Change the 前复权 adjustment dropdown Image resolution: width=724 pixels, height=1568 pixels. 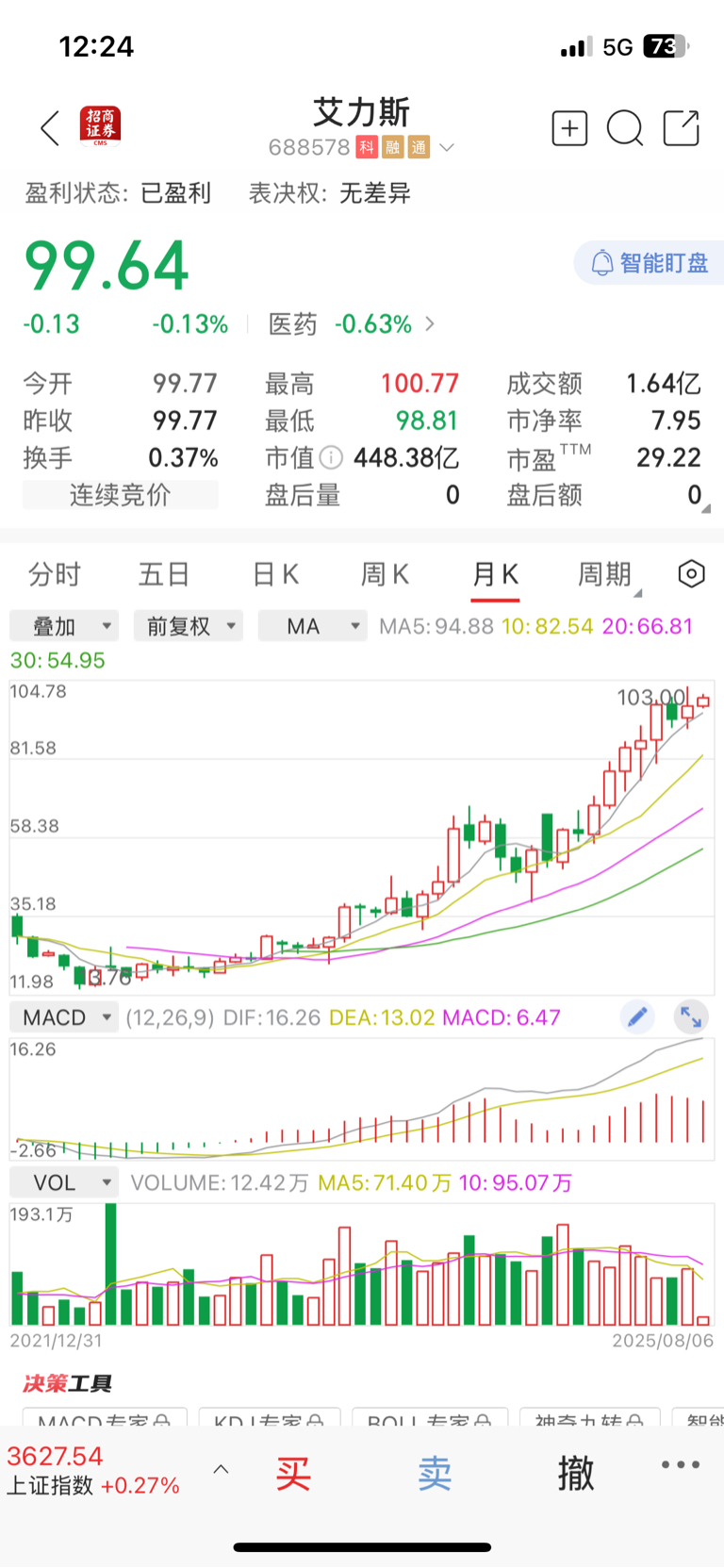(x=189, y=626)
